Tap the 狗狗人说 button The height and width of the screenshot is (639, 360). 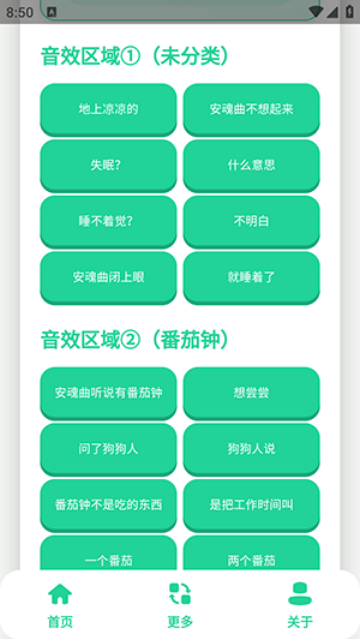252,449
